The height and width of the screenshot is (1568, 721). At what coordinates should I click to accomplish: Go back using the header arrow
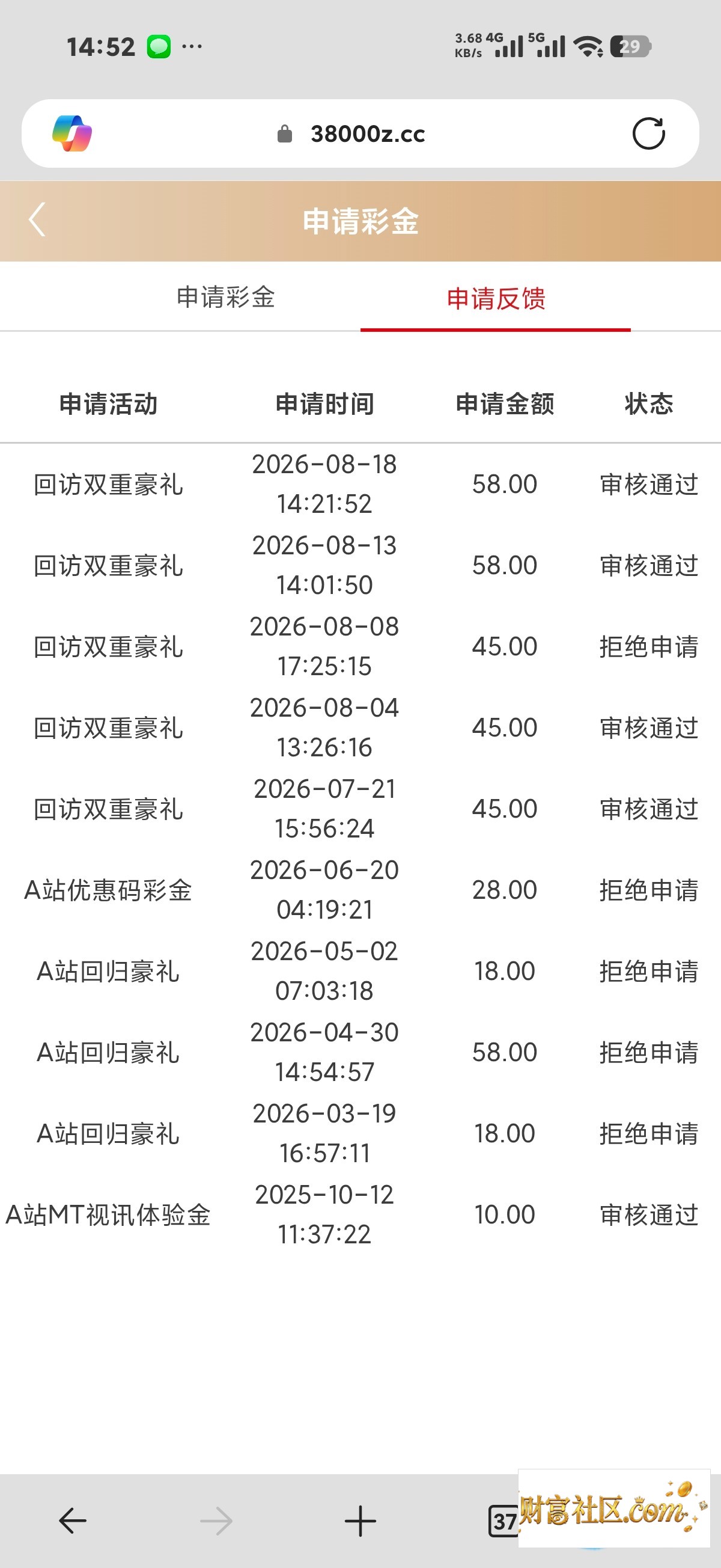37,219
